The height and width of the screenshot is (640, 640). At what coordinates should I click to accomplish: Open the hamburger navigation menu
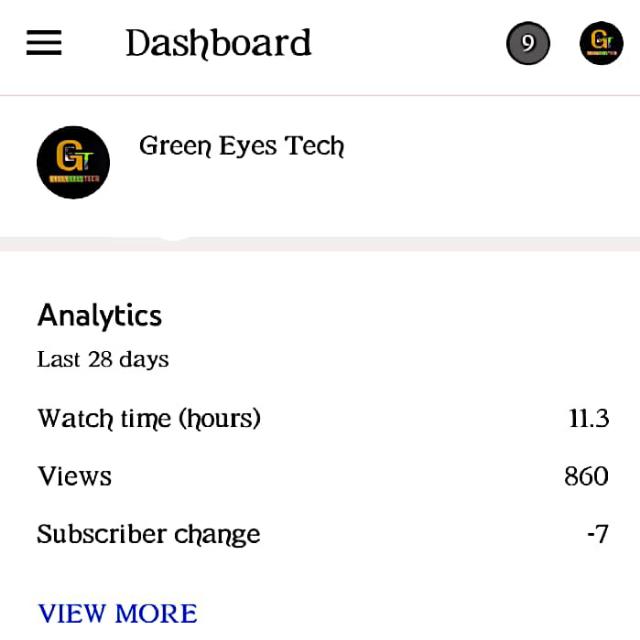(44, 43)
